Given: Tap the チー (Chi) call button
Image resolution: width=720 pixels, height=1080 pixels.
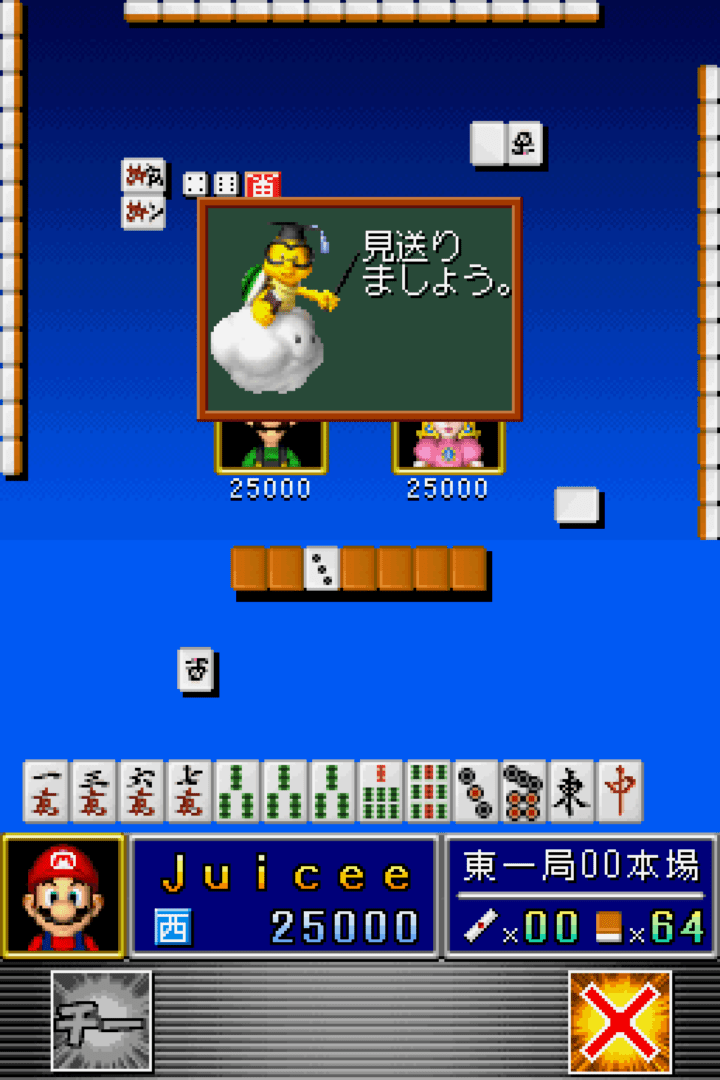Looking at the screenshot, I should tap(101, 1020).
